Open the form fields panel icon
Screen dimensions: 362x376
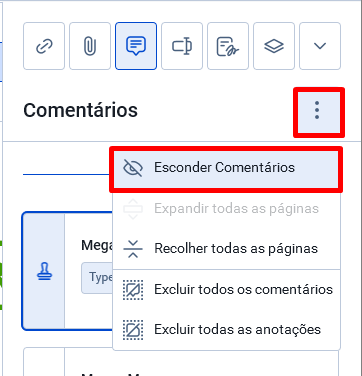[182, 46]
